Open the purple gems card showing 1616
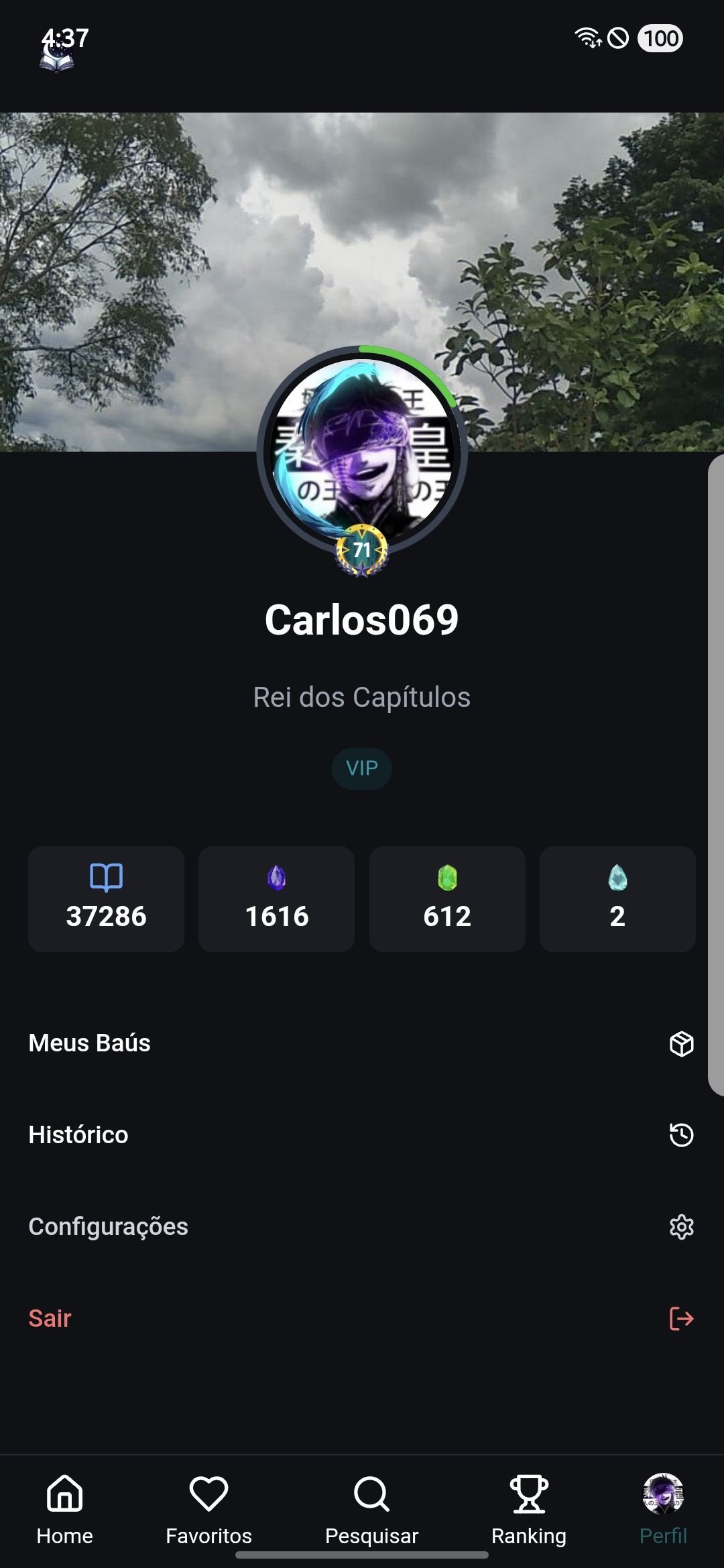 point(277,899)
